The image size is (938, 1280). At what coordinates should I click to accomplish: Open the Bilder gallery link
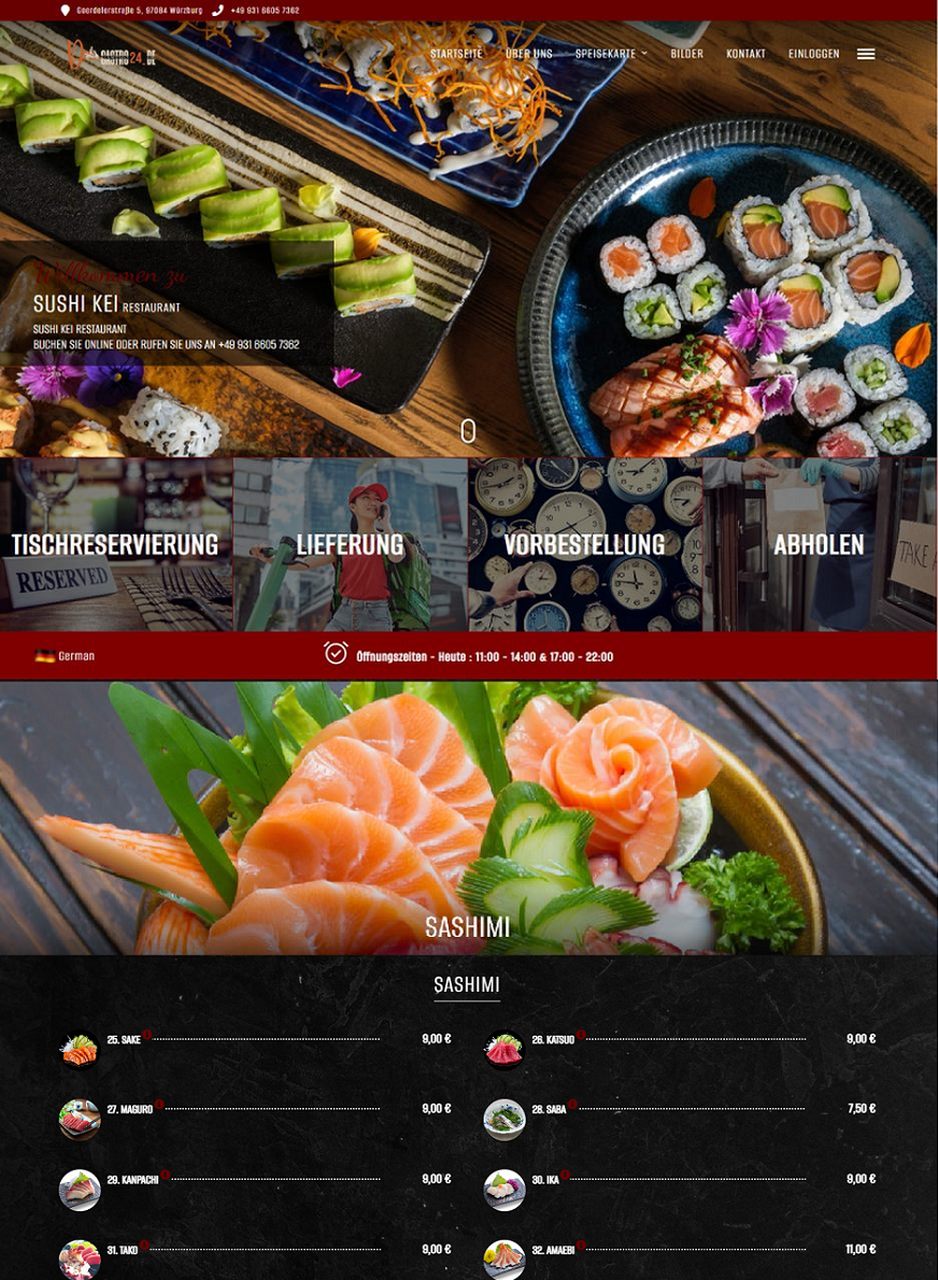(x=686, y=54)
